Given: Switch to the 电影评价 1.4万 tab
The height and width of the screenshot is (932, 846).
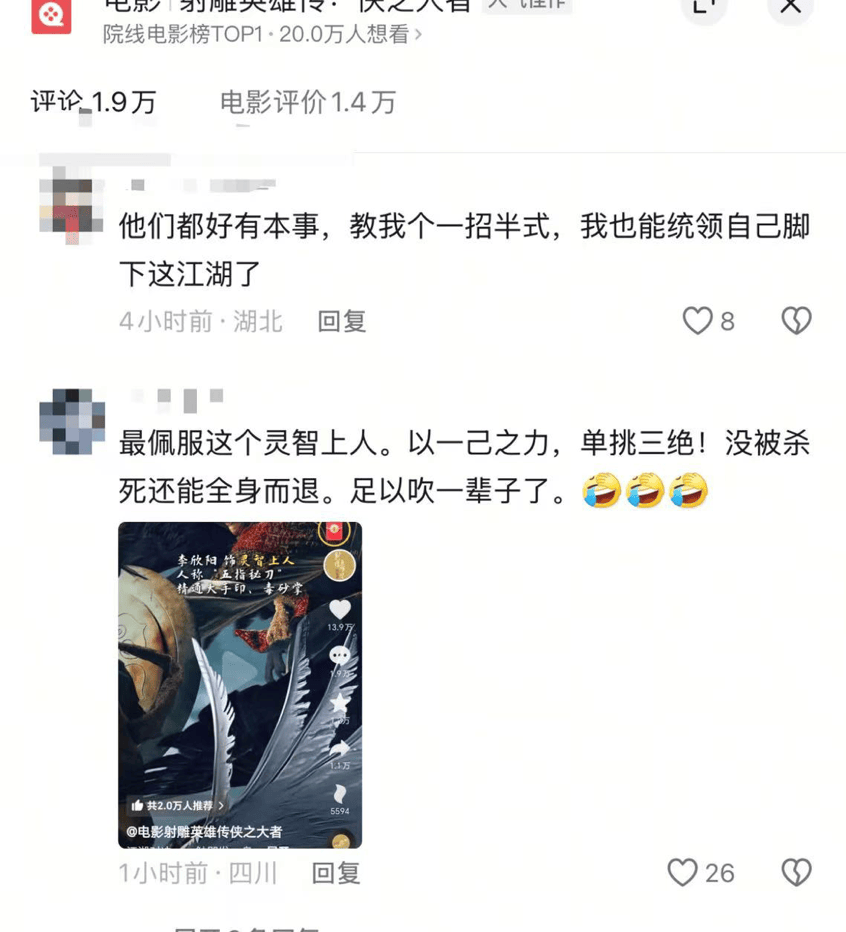Looking at the screenshot, I should (x=308, y=102).
